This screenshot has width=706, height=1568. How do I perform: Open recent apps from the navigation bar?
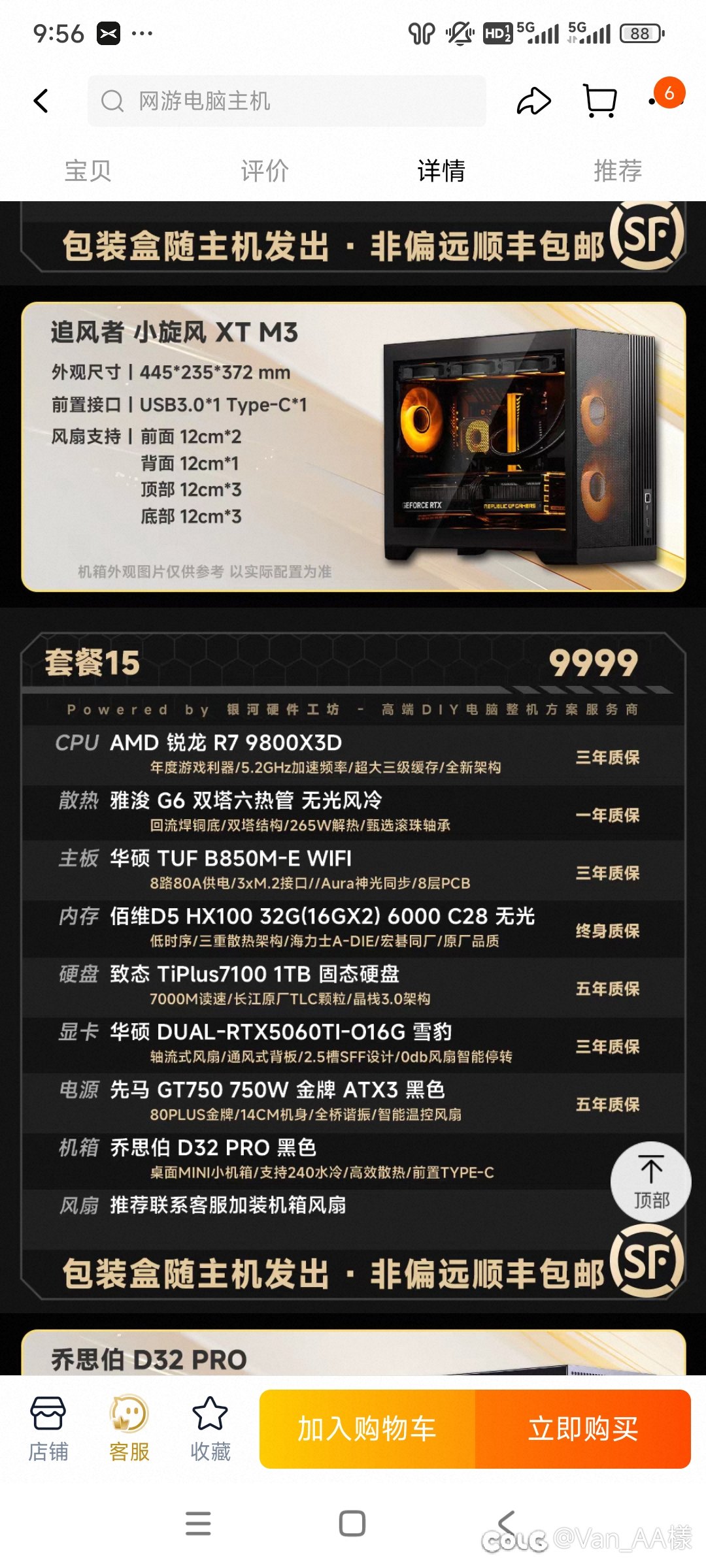(198, 1523)
